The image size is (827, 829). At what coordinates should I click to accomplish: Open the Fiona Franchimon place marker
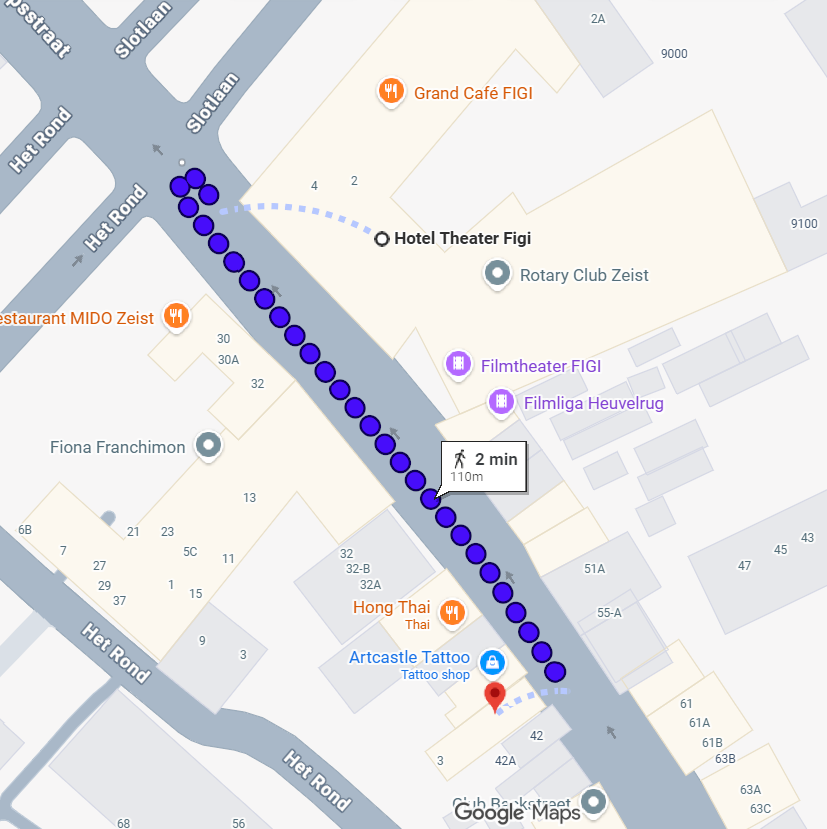click(x=208, y=445)
